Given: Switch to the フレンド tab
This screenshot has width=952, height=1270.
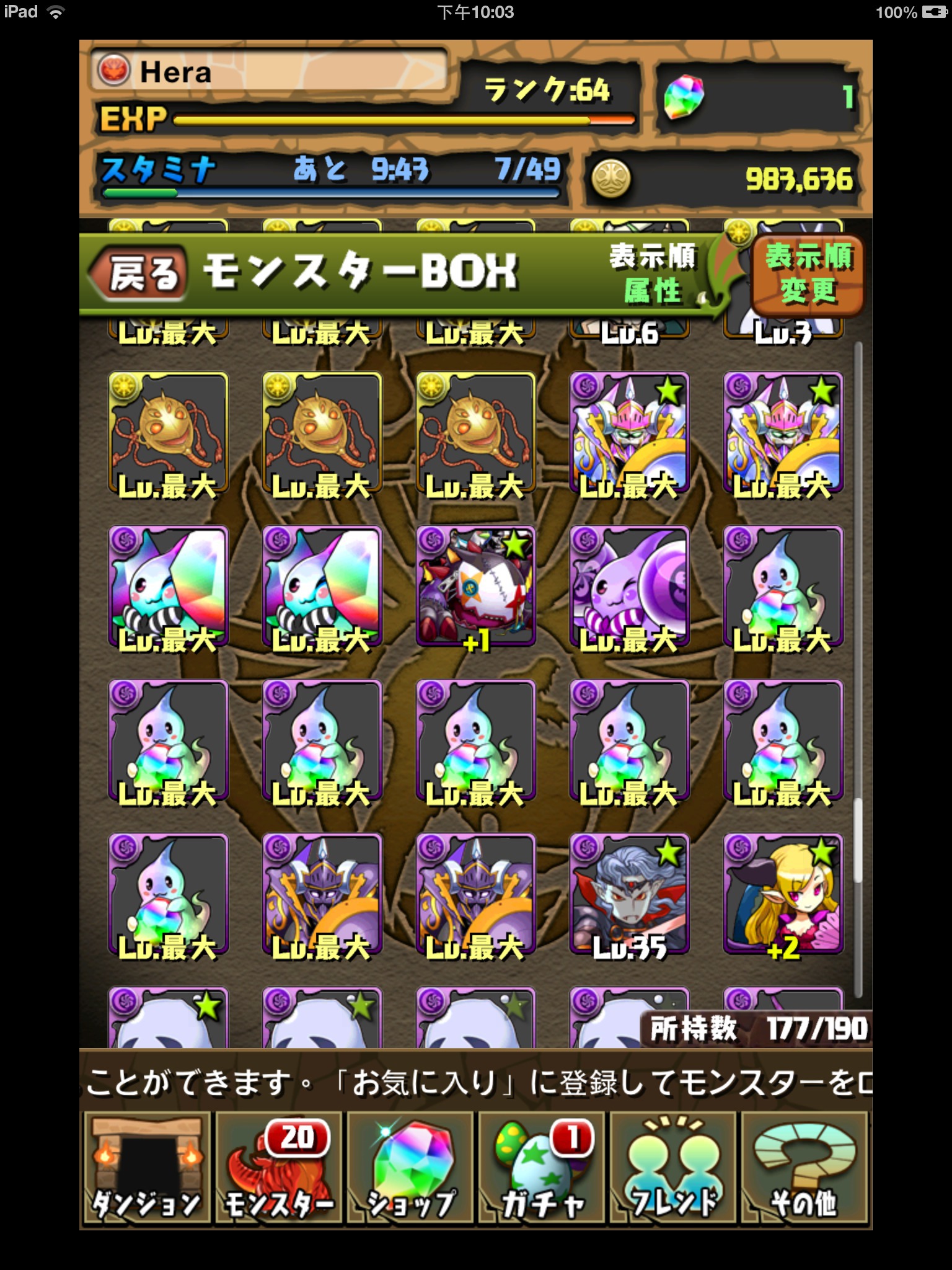Looking at the screenshot, I should [x=672, y=1168].
